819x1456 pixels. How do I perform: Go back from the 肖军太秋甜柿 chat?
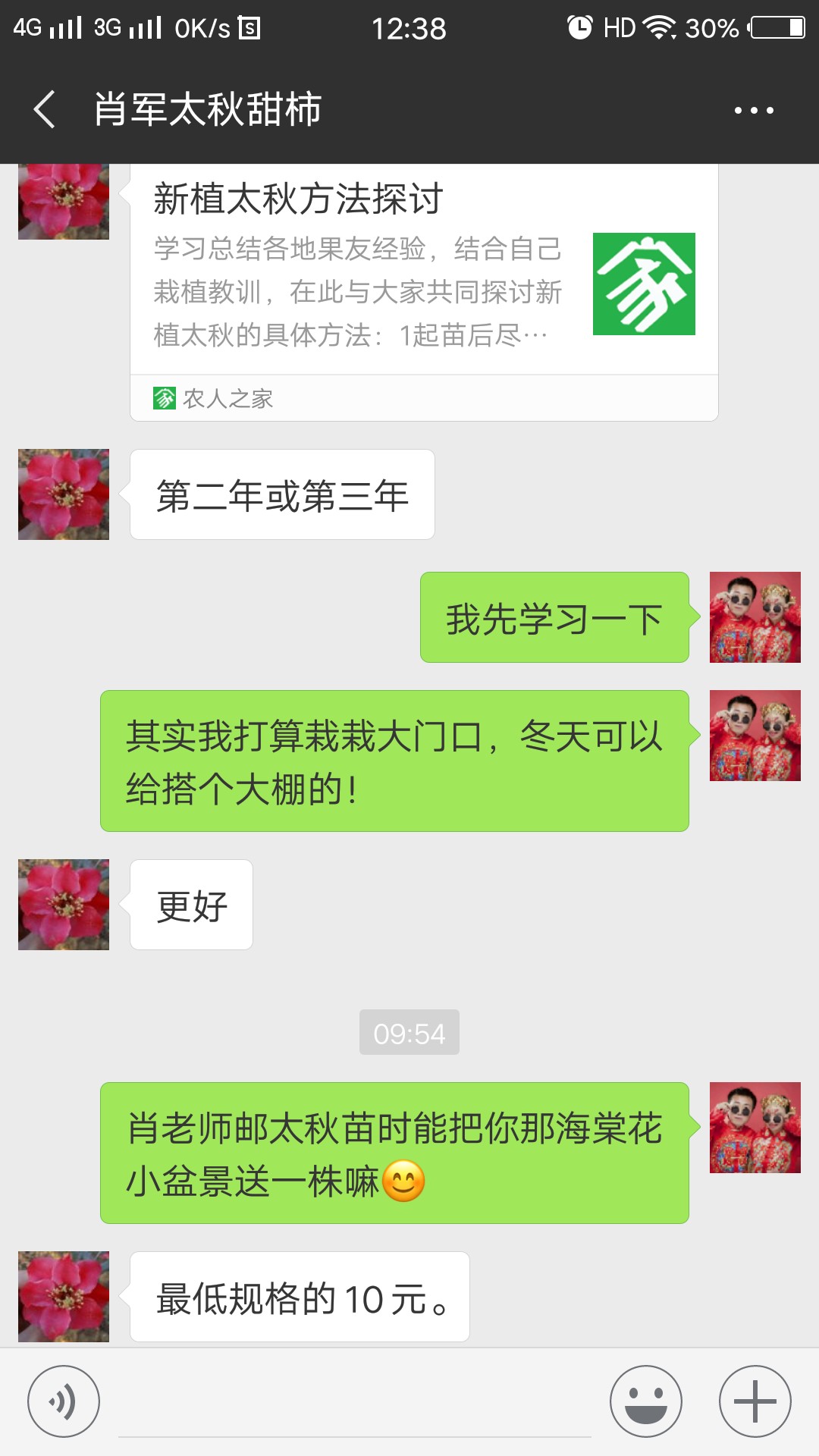(x=45, y=110)
